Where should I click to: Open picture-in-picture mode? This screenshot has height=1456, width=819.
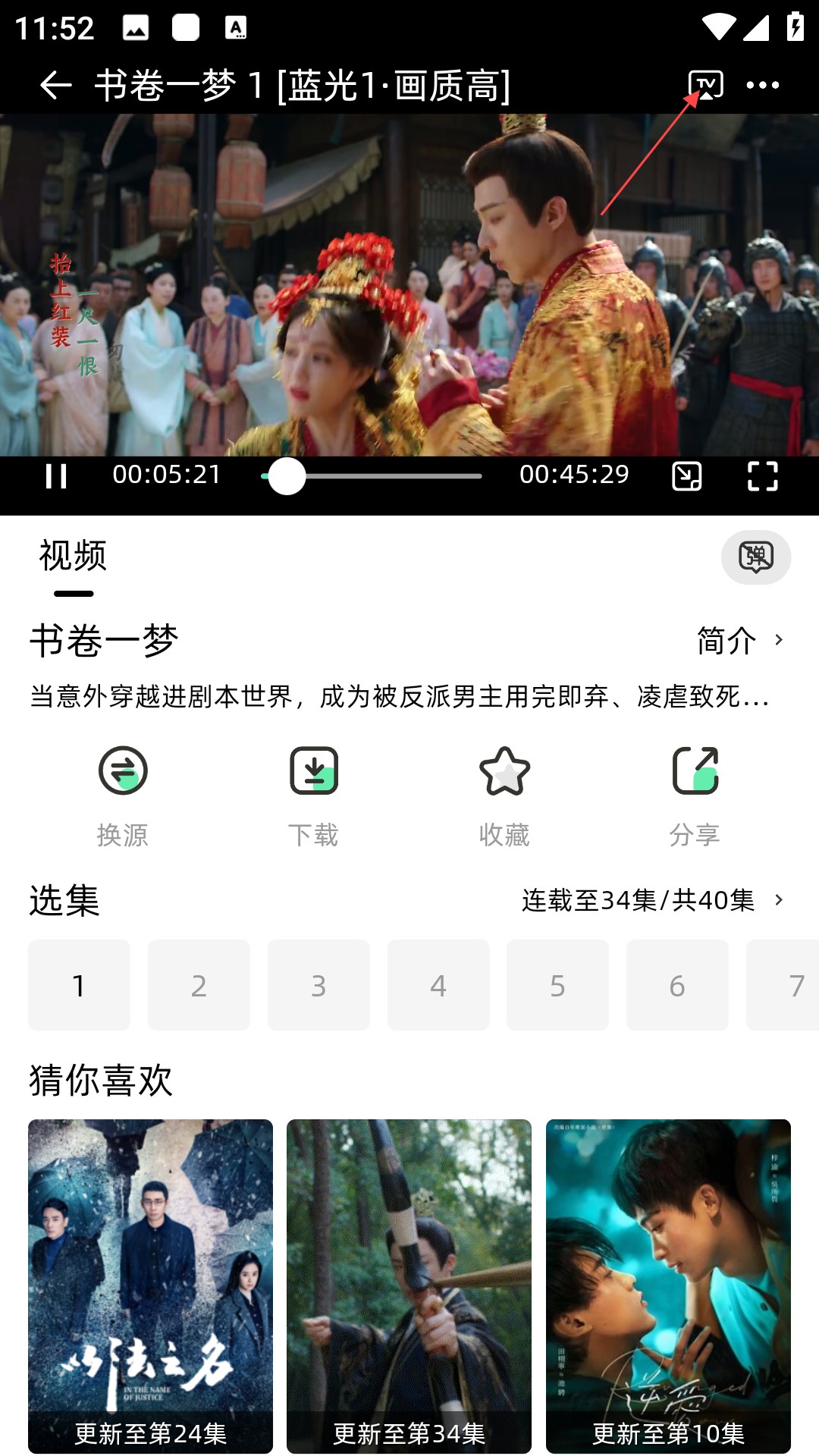coord(687,476)
